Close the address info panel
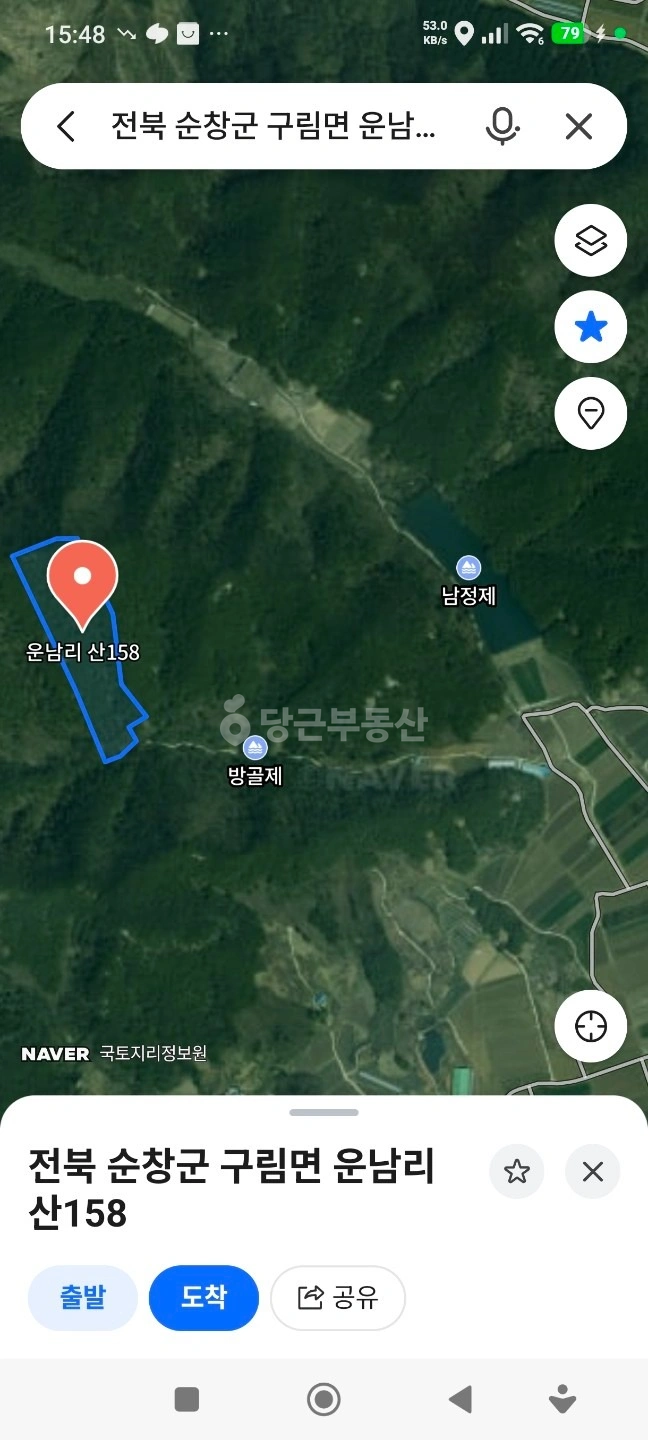The image size is (648, 1440). 593,1171
